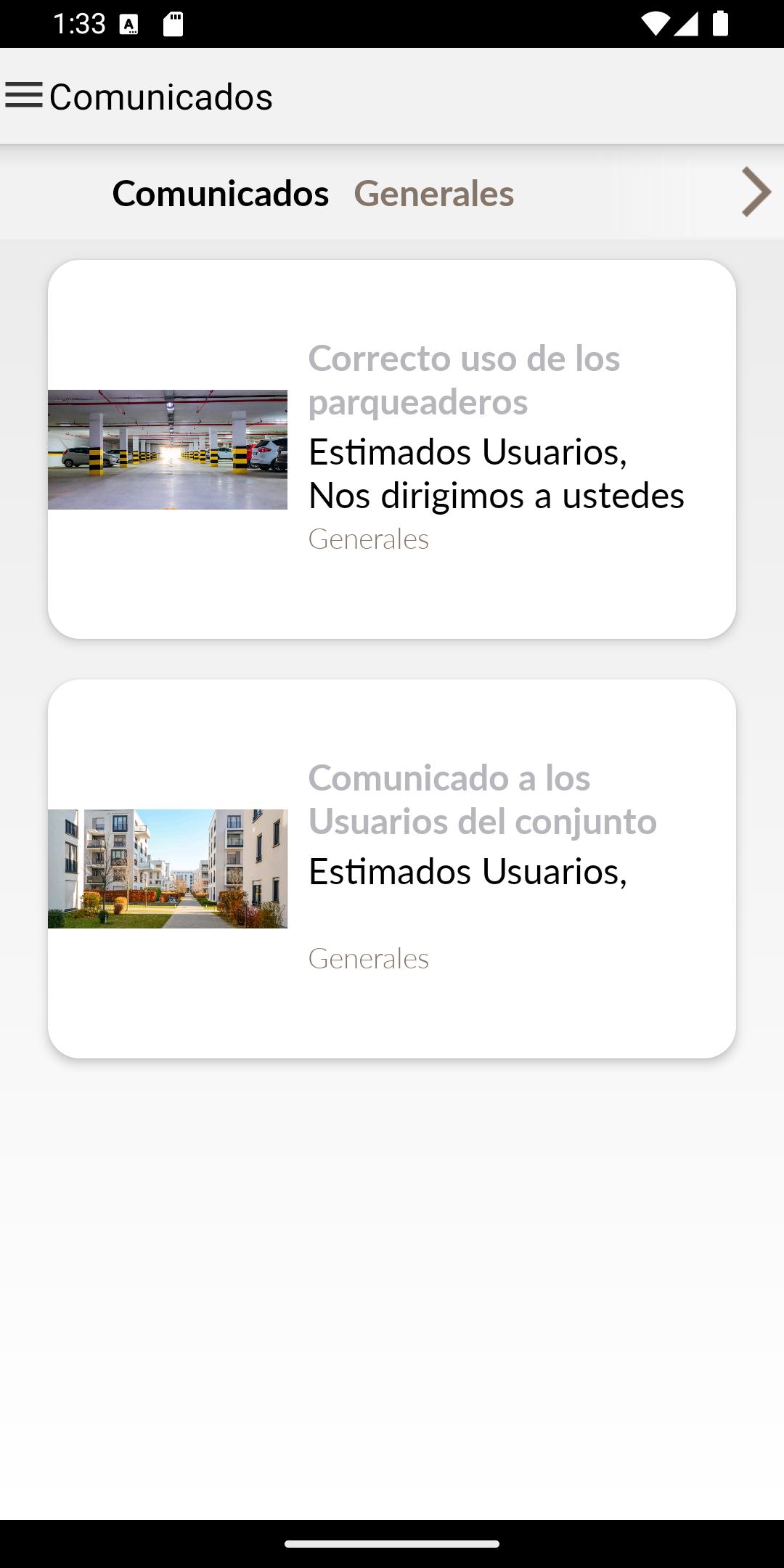Image resolution: width=784 pixels, height=1568 pixels.
Task: Tap the right chevron to show more tabs
Action: 756,192
